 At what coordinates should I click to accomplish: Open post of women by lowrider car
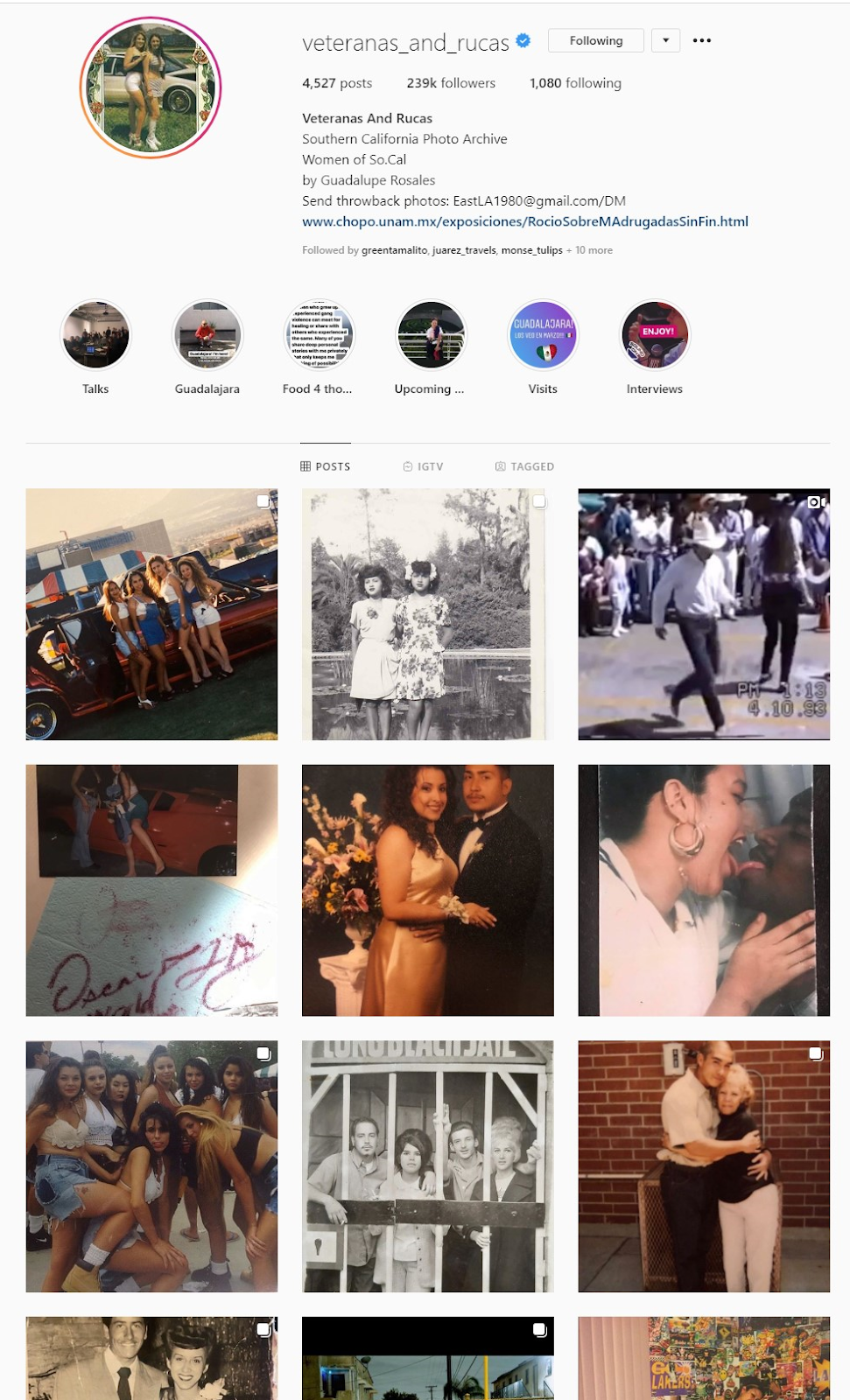151,614
